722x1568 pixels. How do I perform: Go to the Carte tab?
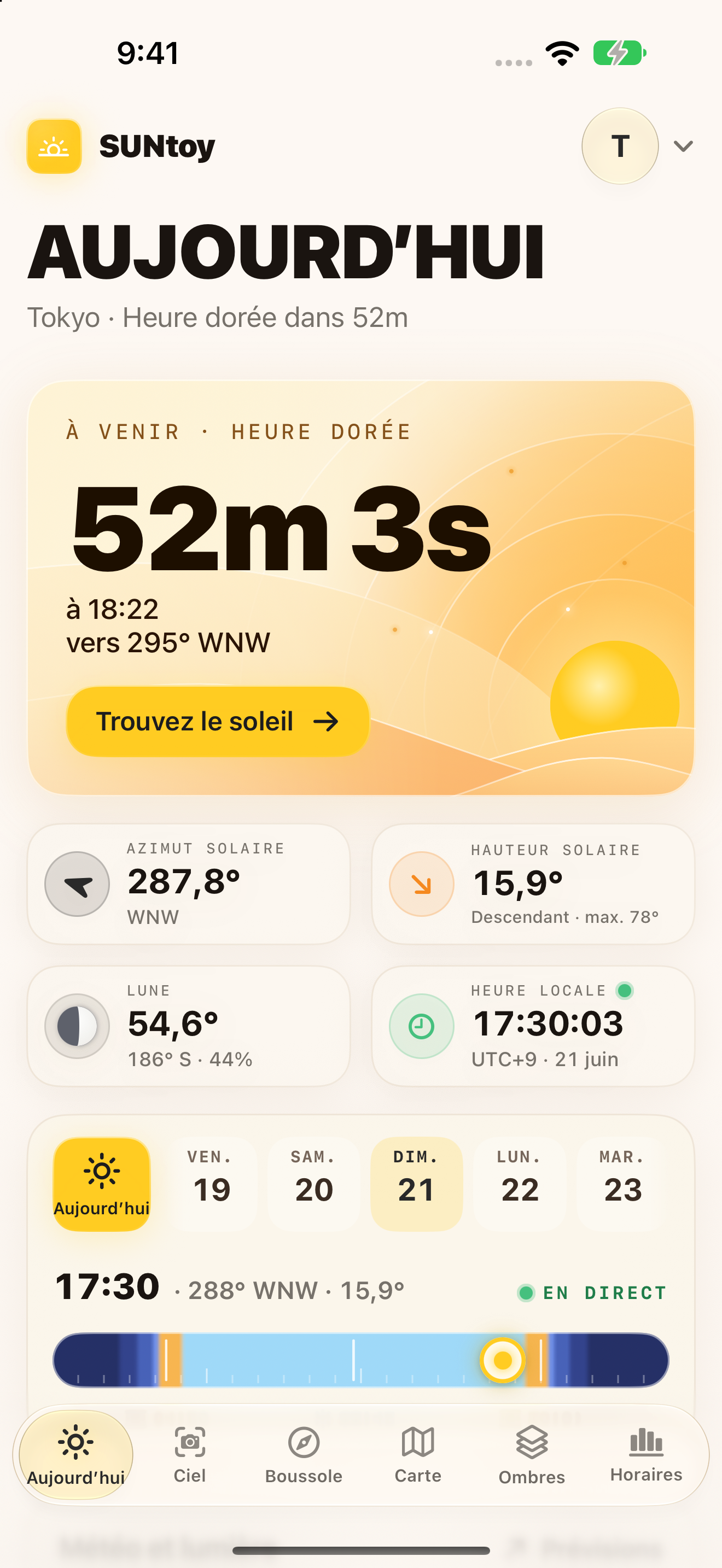[418, 1455]
